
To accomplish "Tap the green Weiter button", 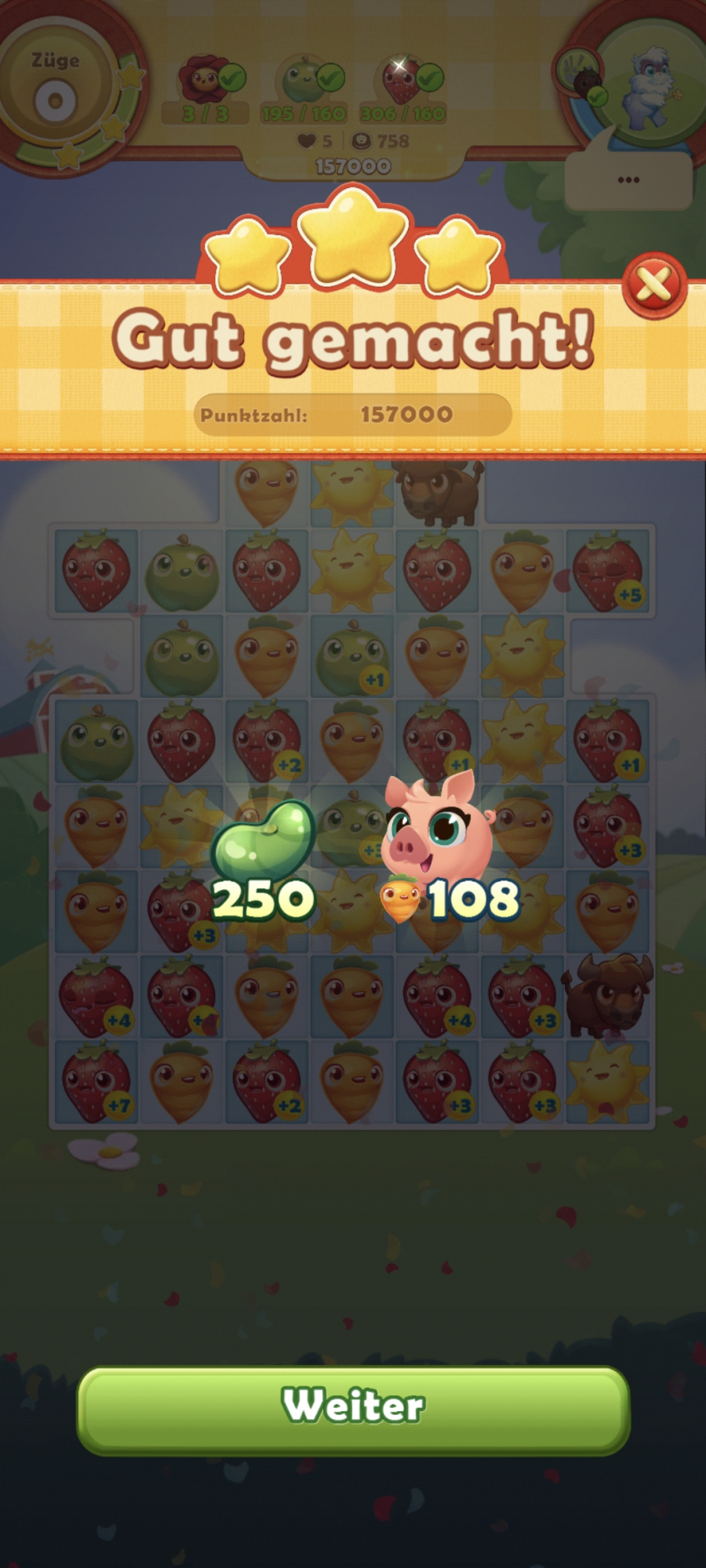I will 353,1410.
